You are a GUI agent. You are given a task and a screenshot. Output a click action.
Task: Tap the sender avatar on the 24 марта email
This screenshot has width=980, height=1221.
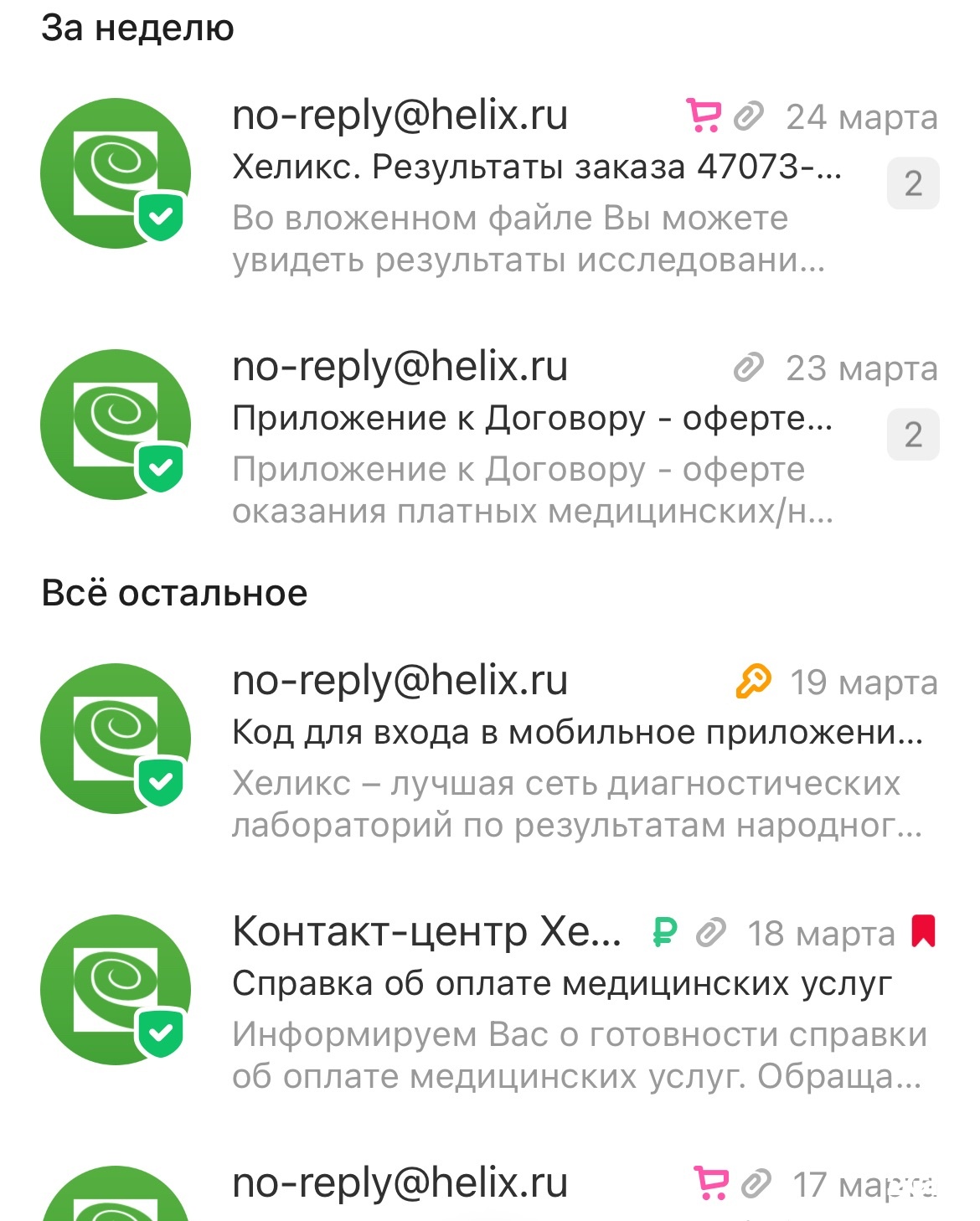(x=116, y=173)
